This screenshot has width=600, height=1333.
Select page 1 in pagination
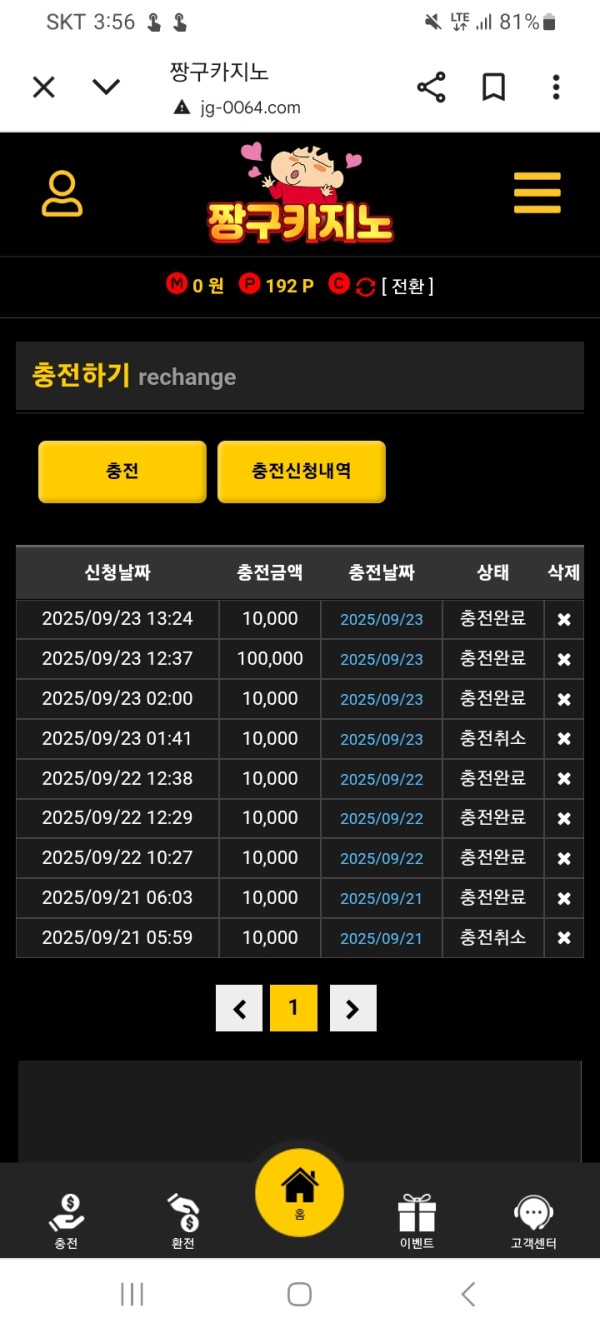pyautogui.click(x=293, y=1008)
